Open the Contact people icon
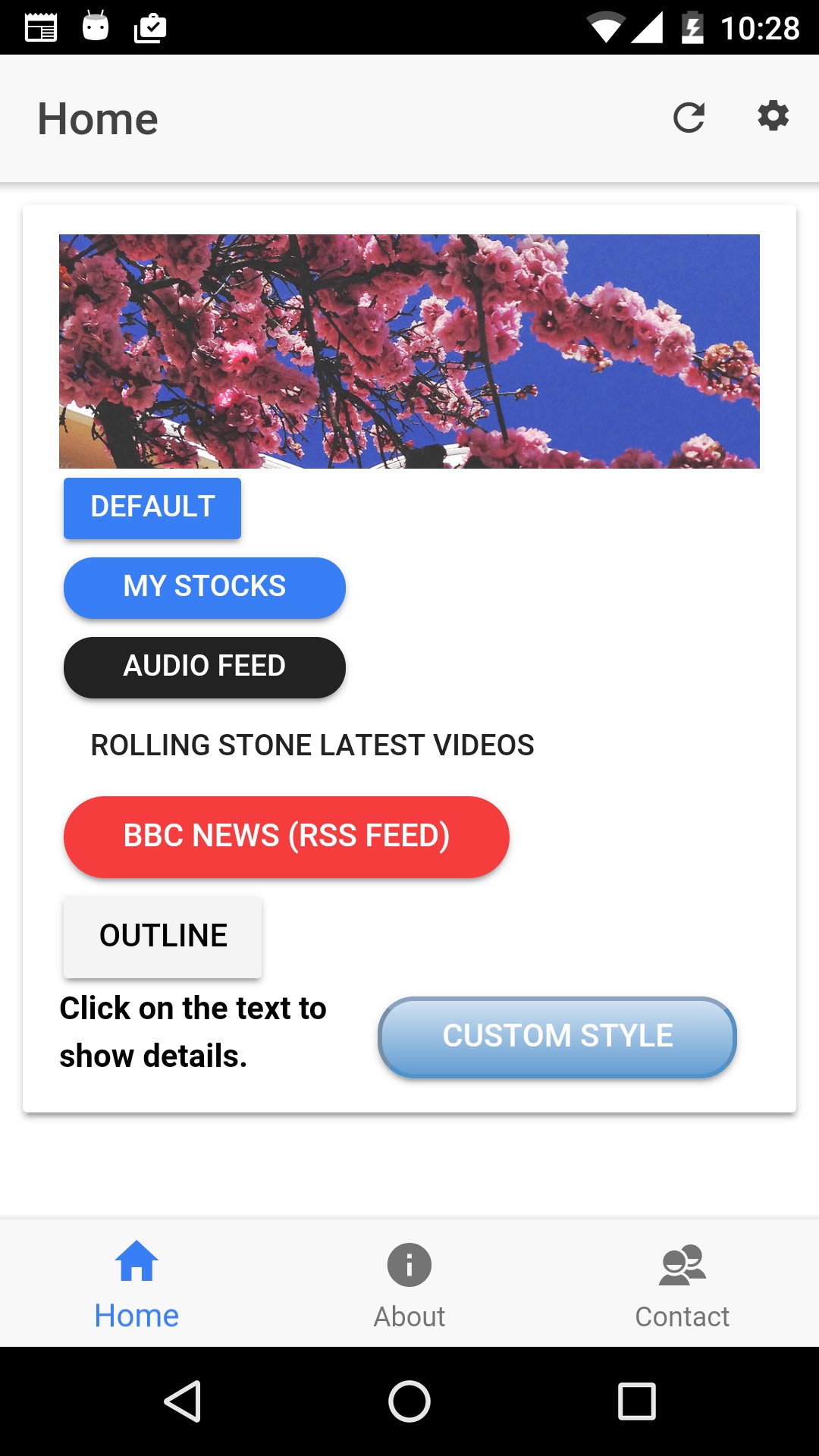Image resolution: width=819 pixels, height=1456 pixels. pyautogui.click(x=682, y=1263)
